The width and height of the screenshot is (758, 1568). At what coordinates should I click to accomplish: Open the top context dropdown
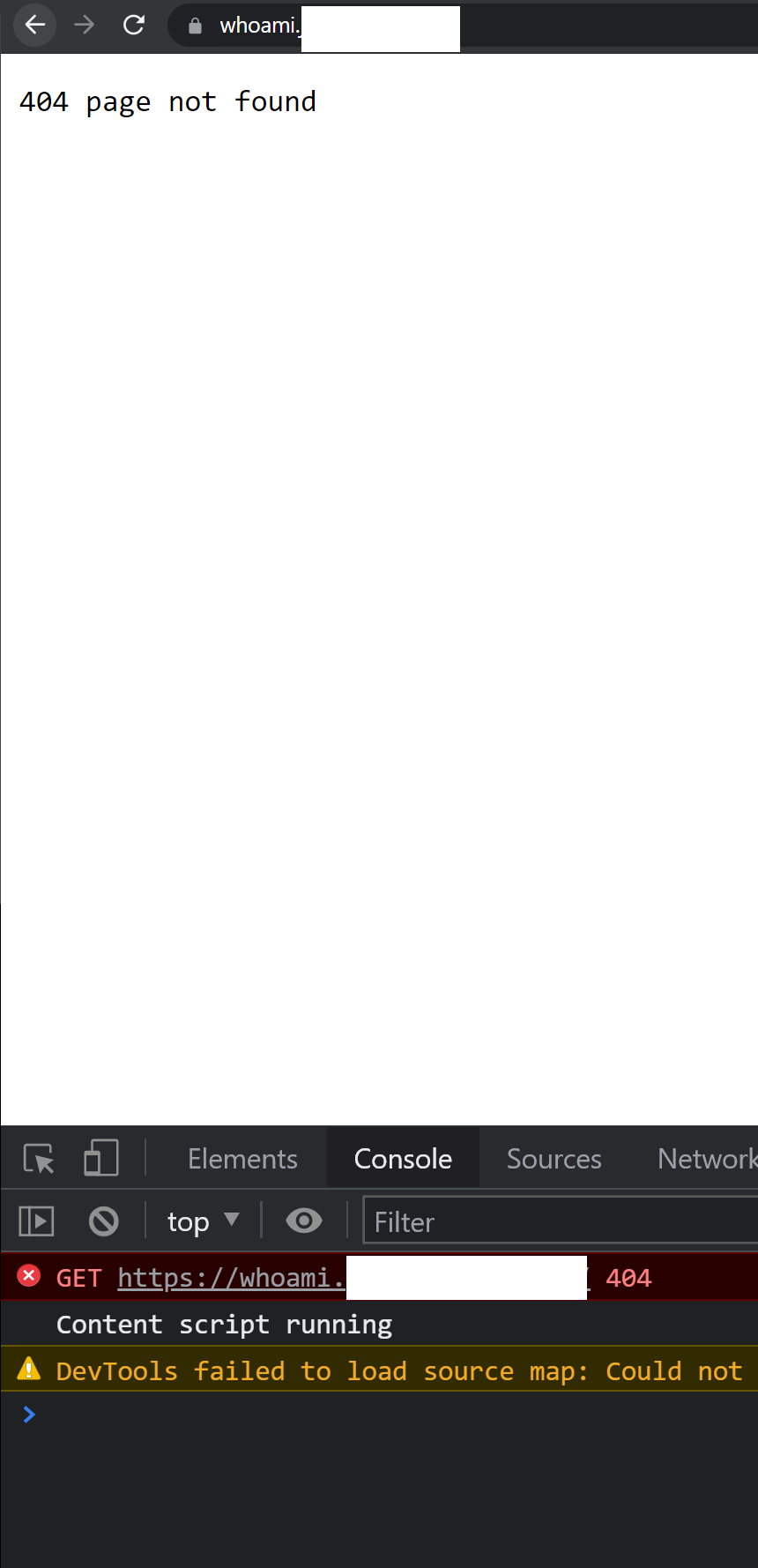coord(204,1221)
